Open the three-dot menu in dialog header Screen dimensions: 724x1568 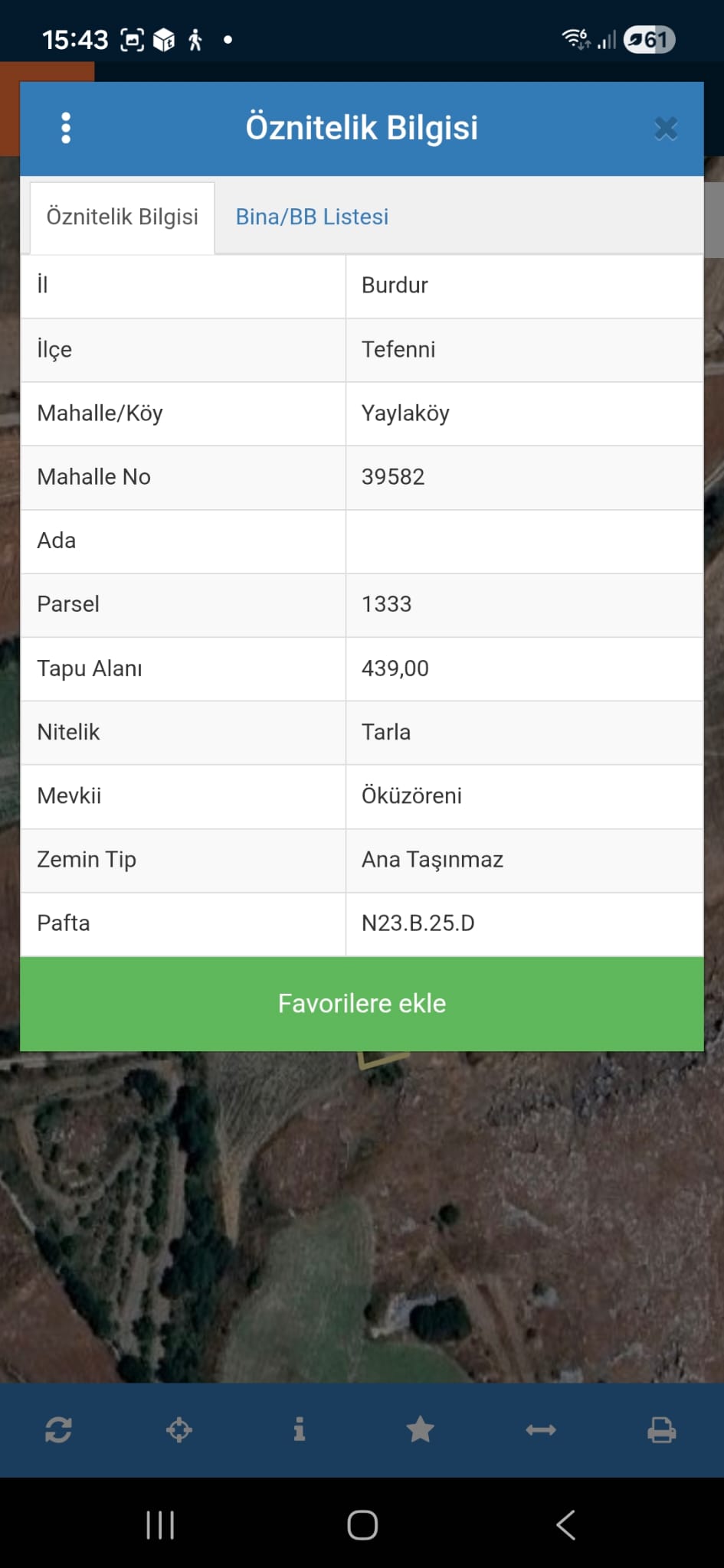(66, 128)
